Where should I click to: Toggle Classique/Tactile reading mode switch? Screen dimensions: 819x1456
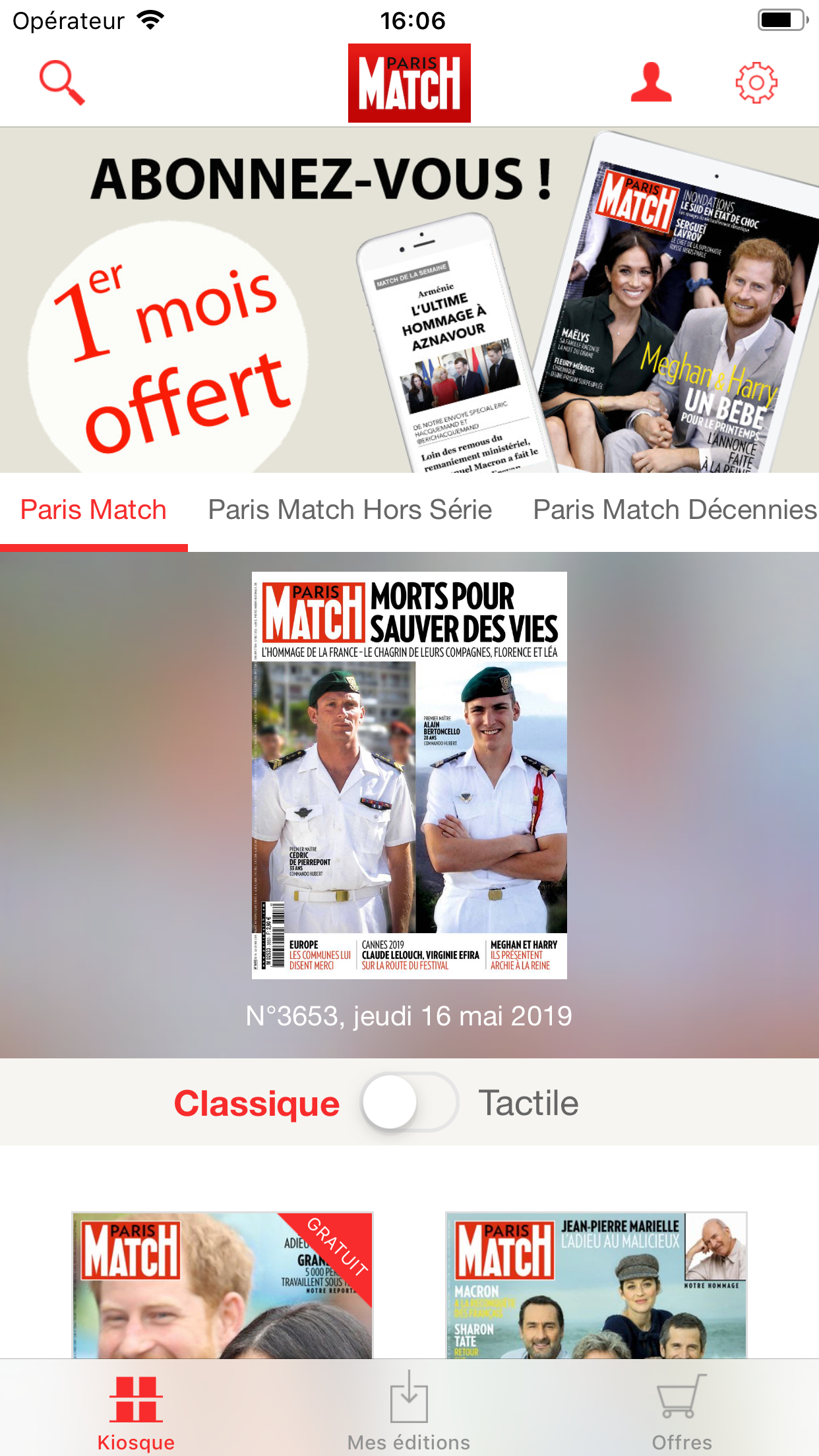(409, 1103)
